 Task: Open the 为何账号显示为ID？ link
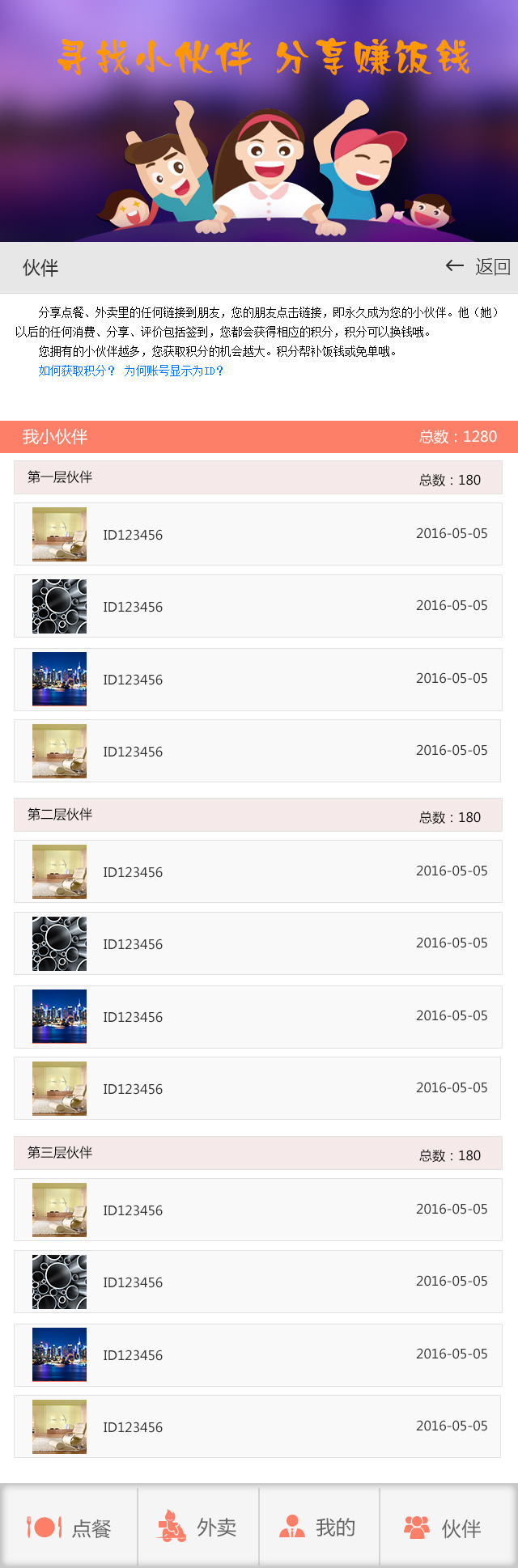pyautogui.click(x=173, y=371)
